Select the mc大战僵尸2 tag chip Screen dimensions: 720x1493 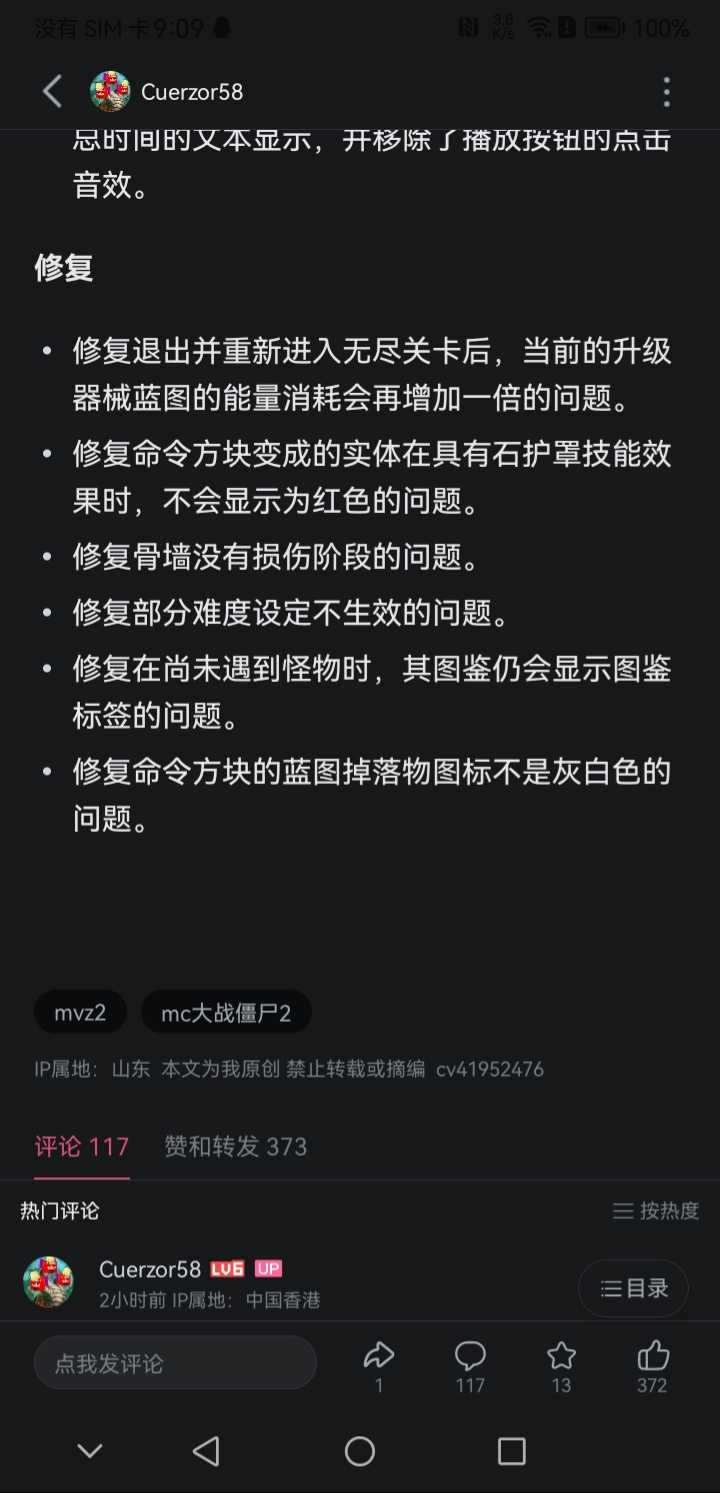[x=226, y=1013]
